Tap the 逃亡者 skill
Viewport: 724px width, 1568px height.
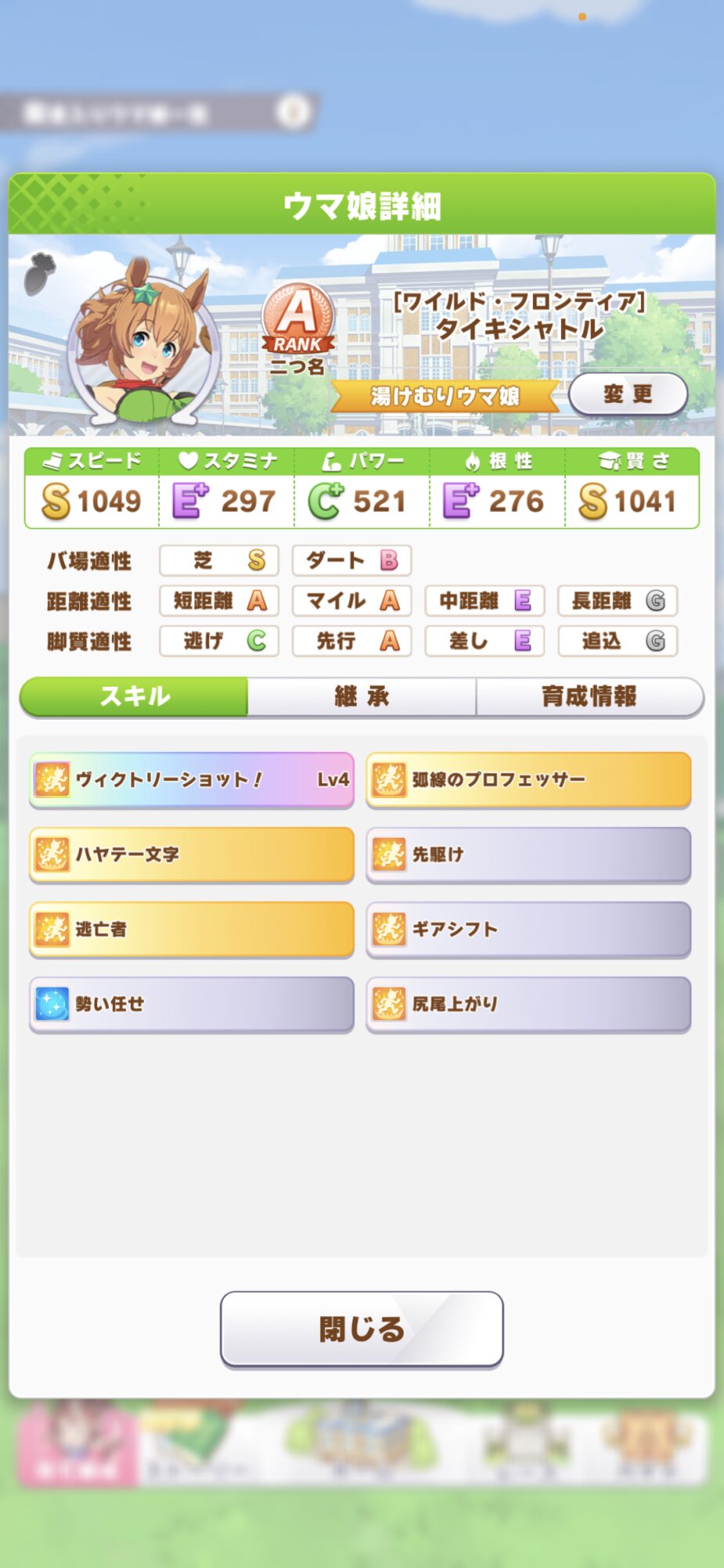[x=192, y=929]
